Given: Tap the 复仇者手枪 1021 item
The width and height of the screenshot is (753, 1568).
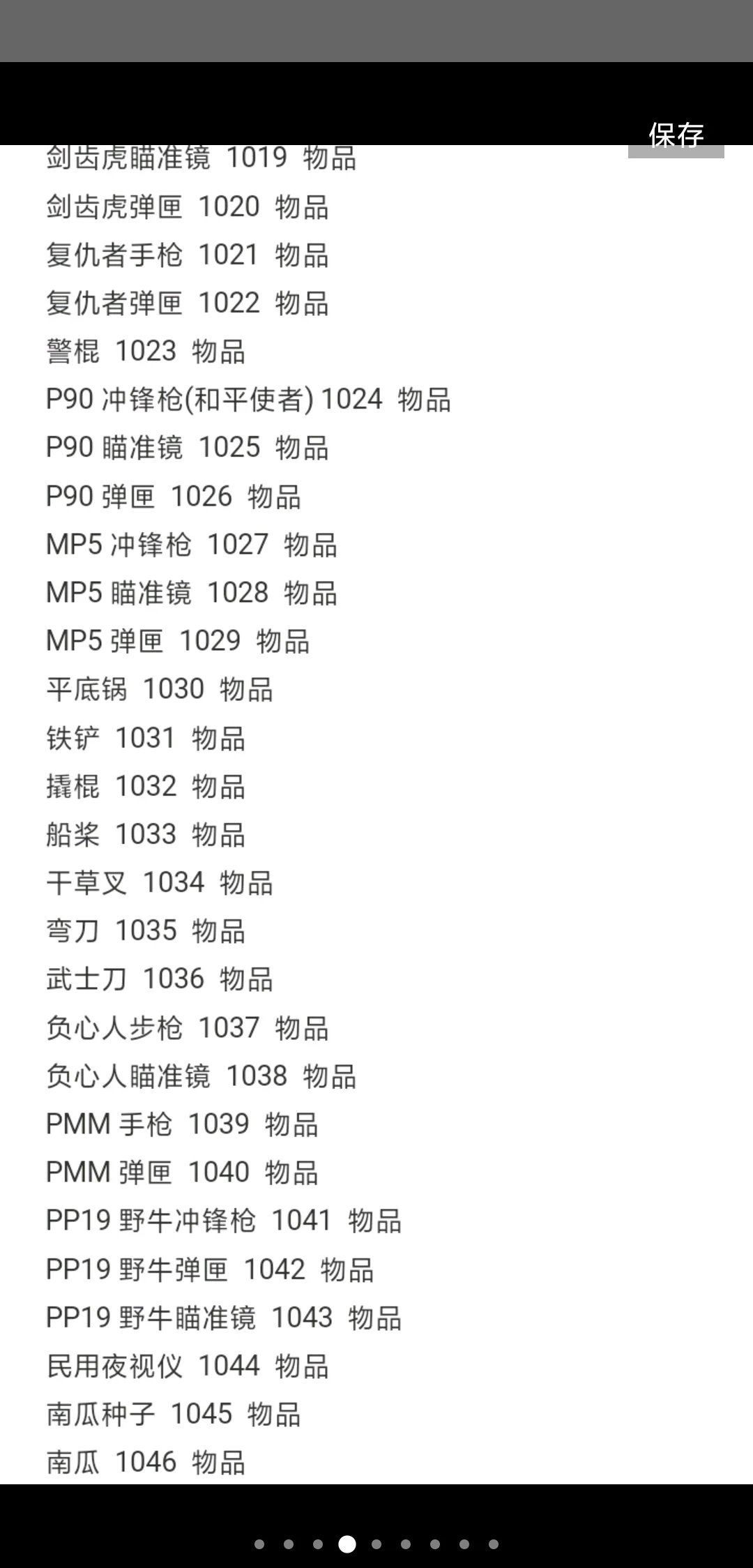Looking at the screenshot, I should tap(188, 255).
